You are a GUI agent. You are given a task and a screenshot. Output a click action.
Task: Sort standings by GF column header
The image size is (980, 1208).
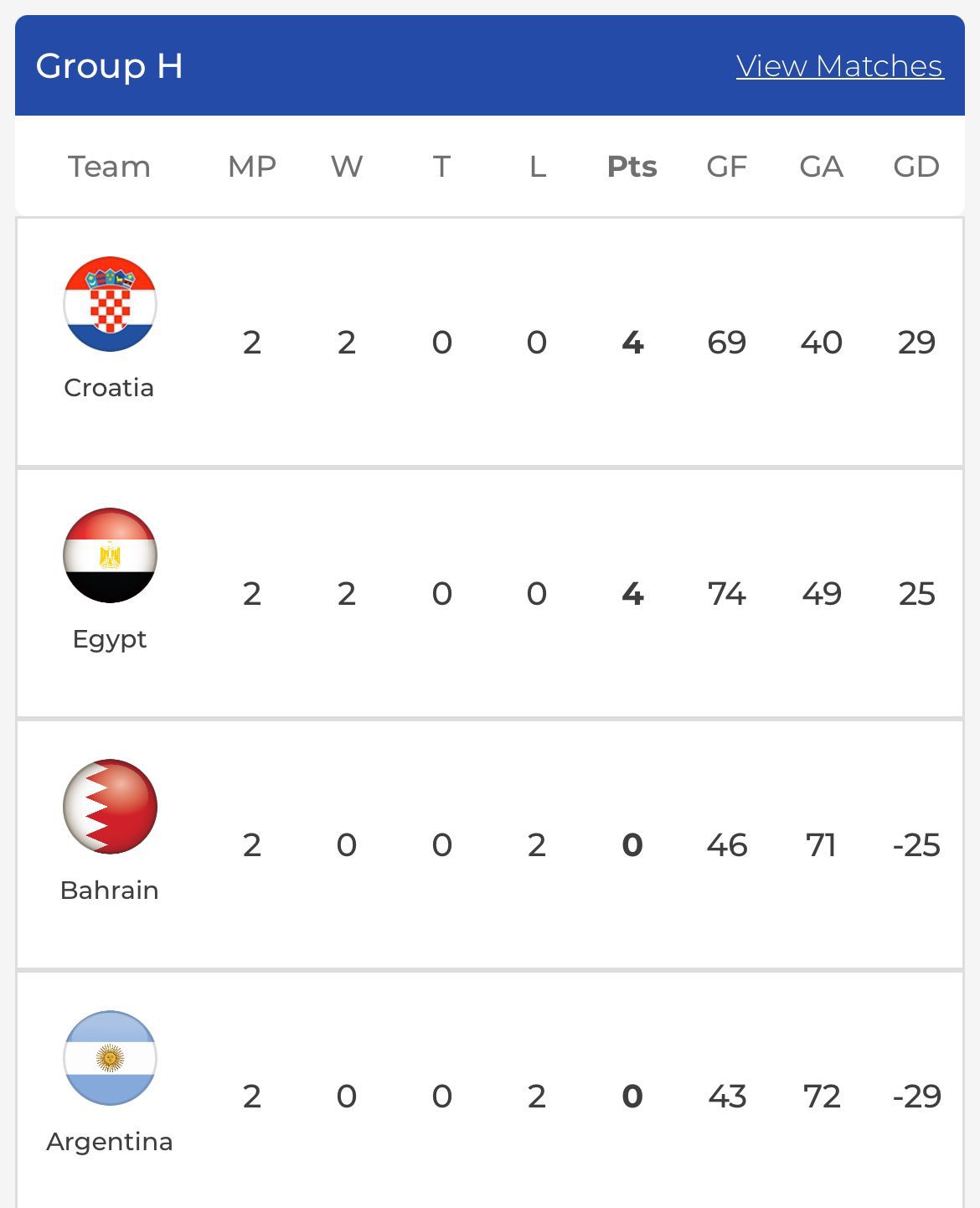[727, 167]
